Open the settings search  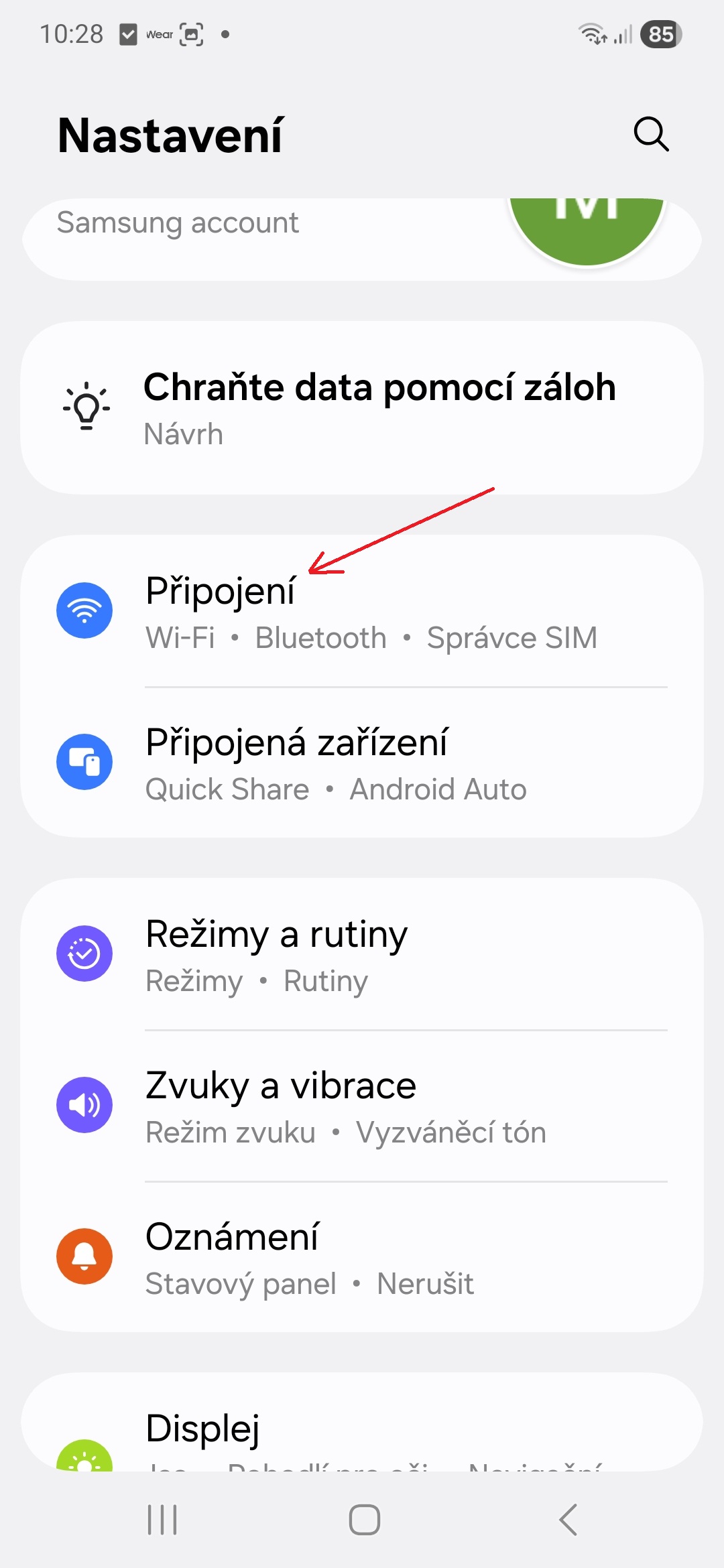coord(651,135)
